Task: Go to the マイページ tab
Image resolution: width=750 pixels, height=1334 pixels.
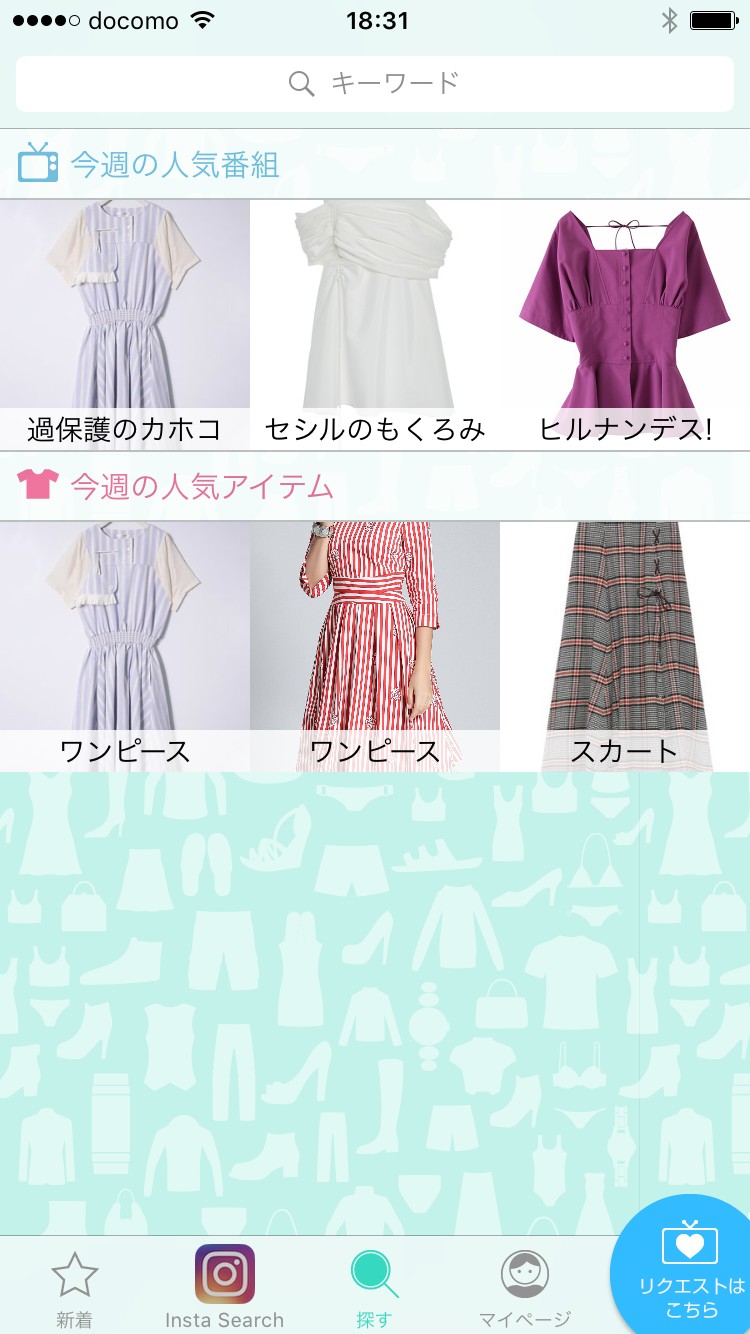Action: (525, 1288)
